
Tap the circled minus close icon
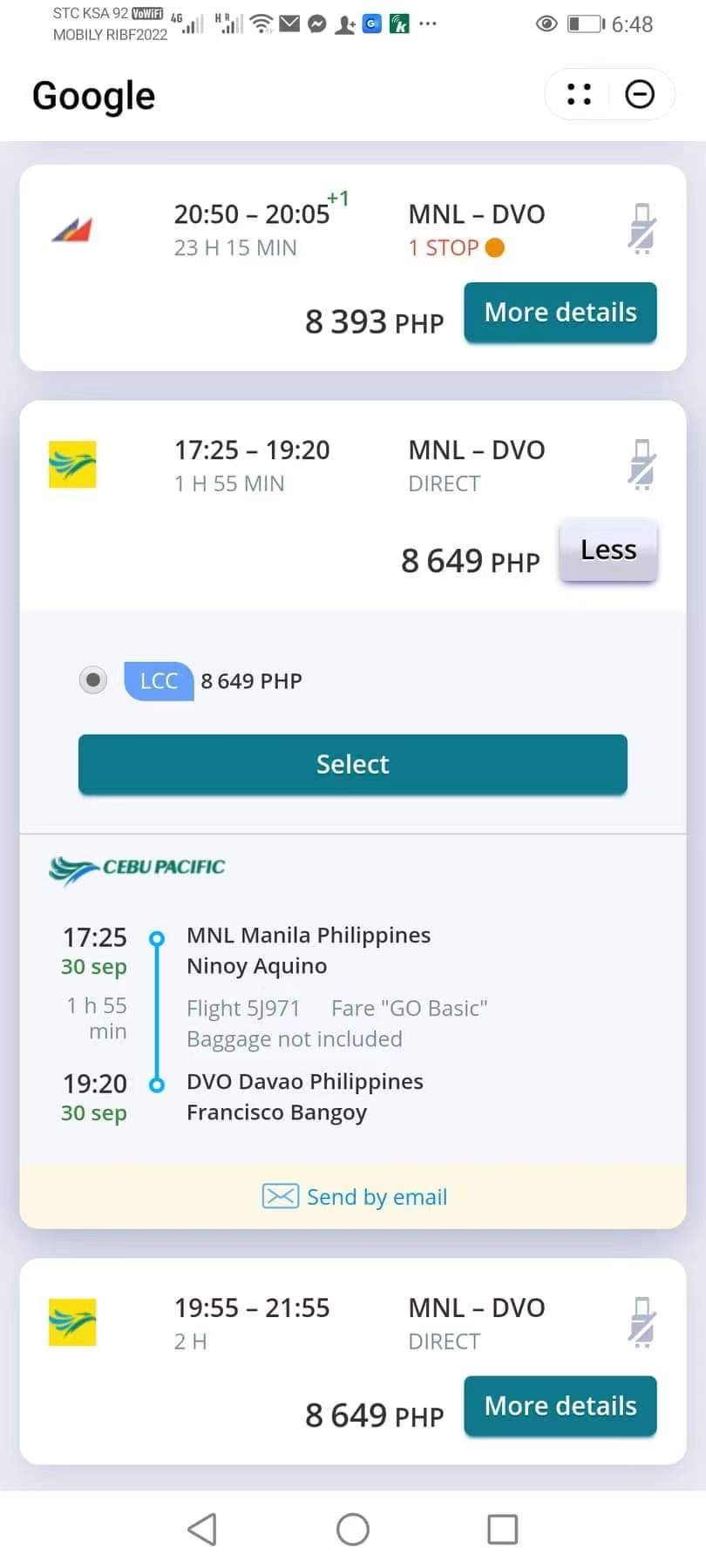640,94
